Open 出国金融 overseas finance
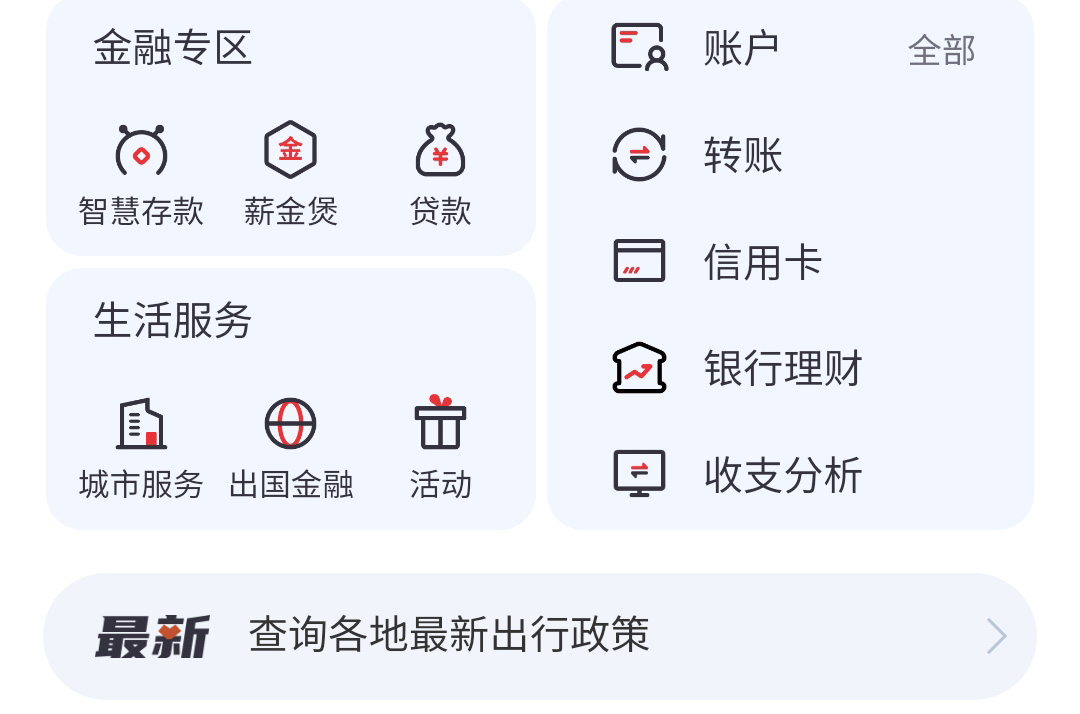This screenshot has height=714, width=1080. point(290,448)
